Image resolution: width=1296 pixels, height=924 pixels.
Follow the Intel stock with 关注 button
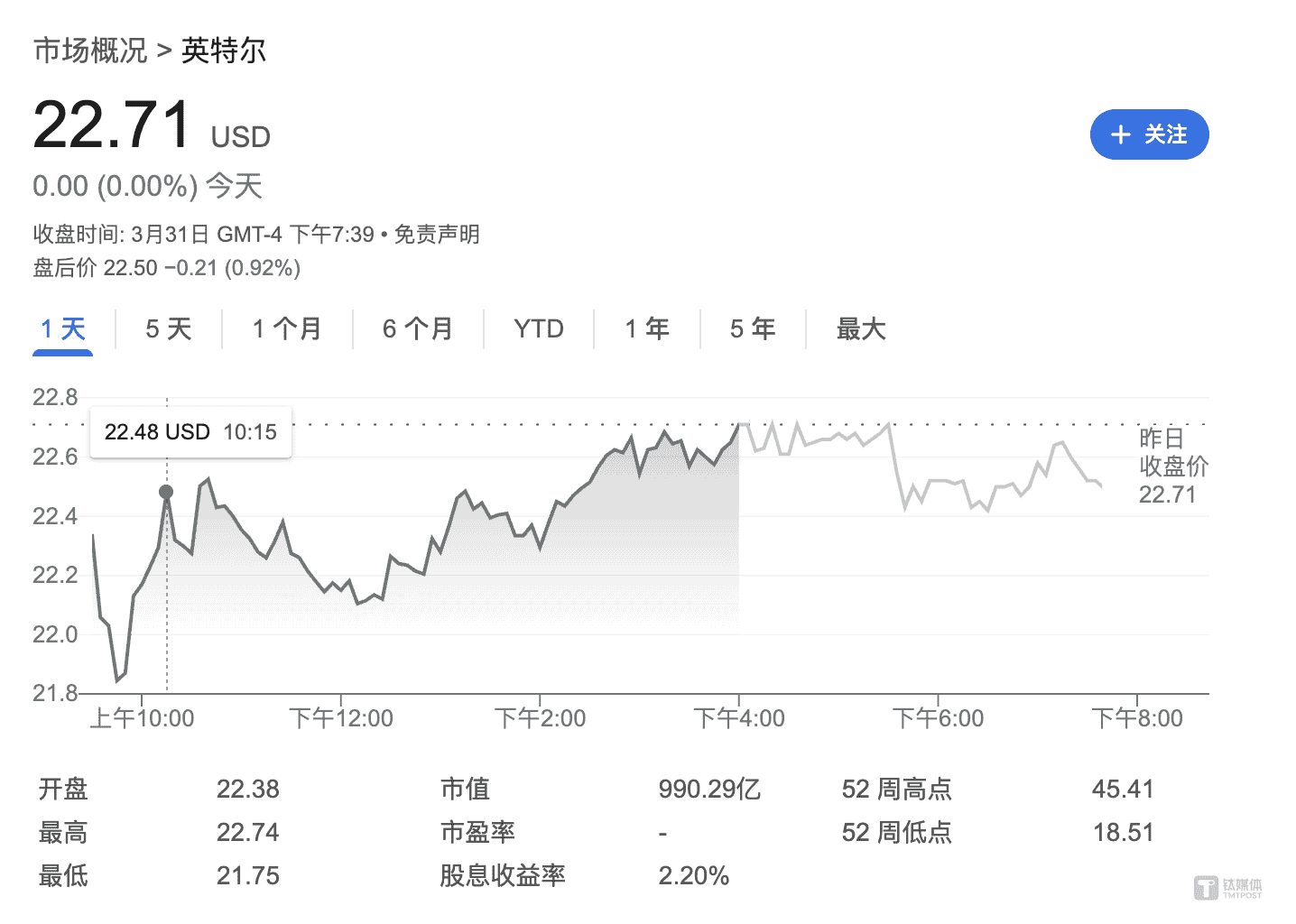[x=1149, y=134]
